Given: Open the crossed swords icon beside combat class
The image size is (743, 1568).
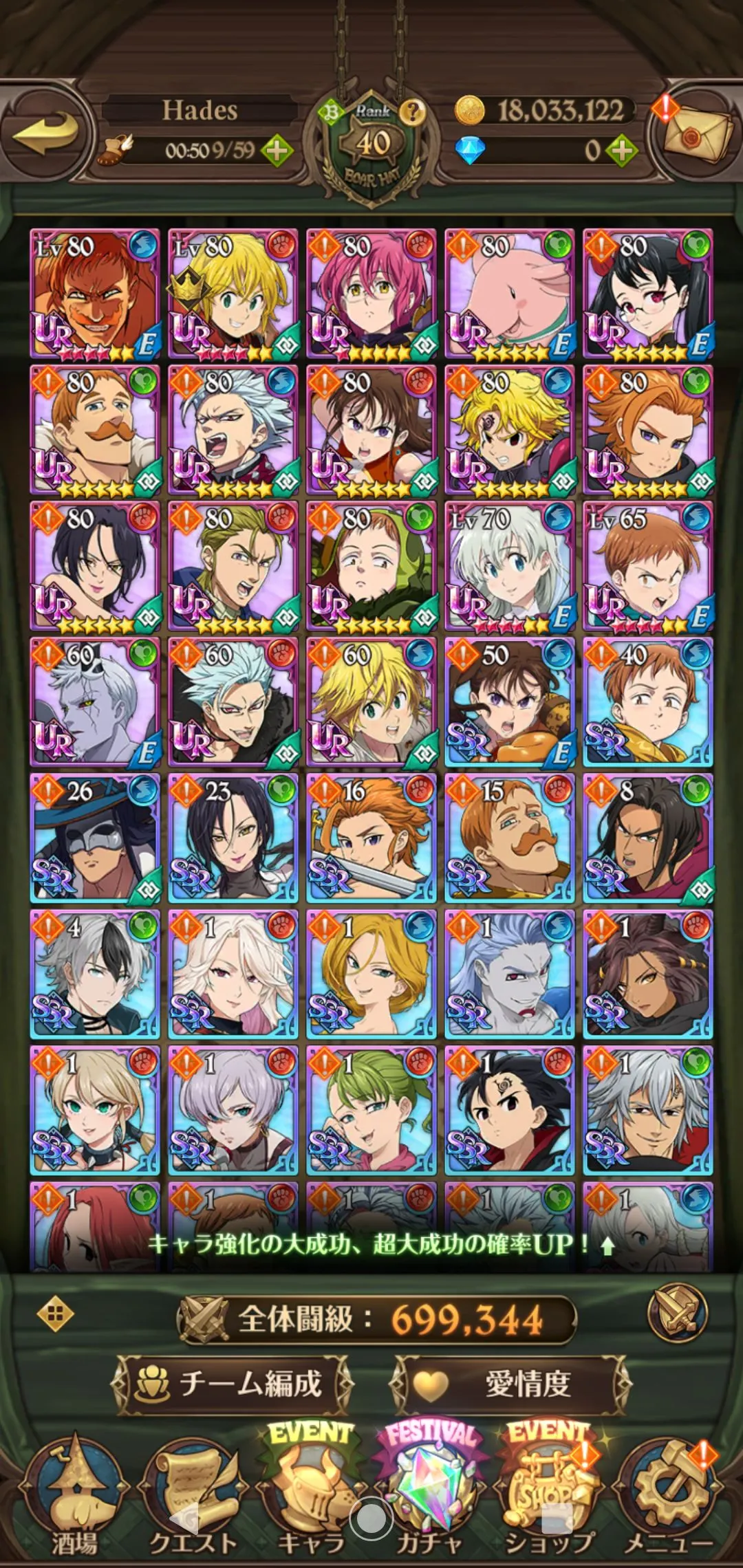Looking at the screenshot, I should 678,1315.
